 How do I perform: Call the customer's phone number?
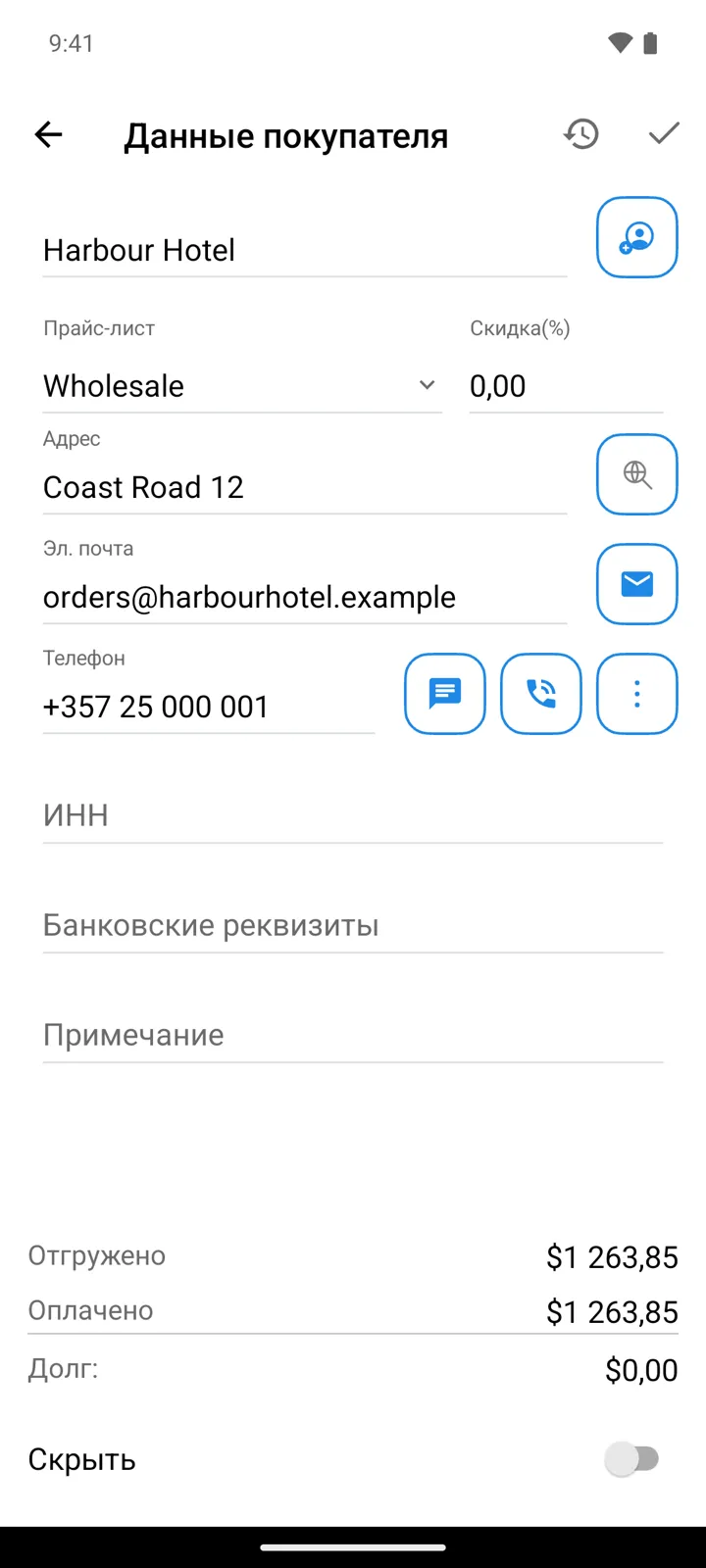pyautogui.click(x=541, y=694)
